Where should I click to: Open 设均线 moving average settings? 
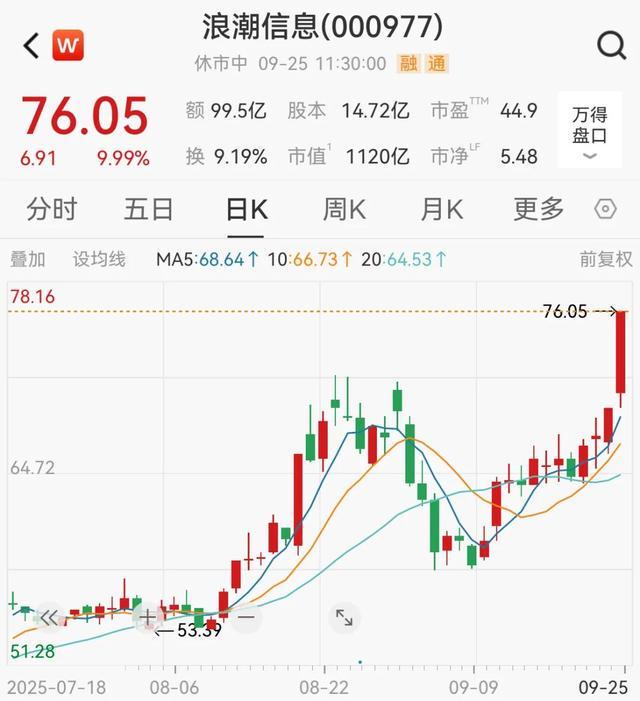pos(99,259)
